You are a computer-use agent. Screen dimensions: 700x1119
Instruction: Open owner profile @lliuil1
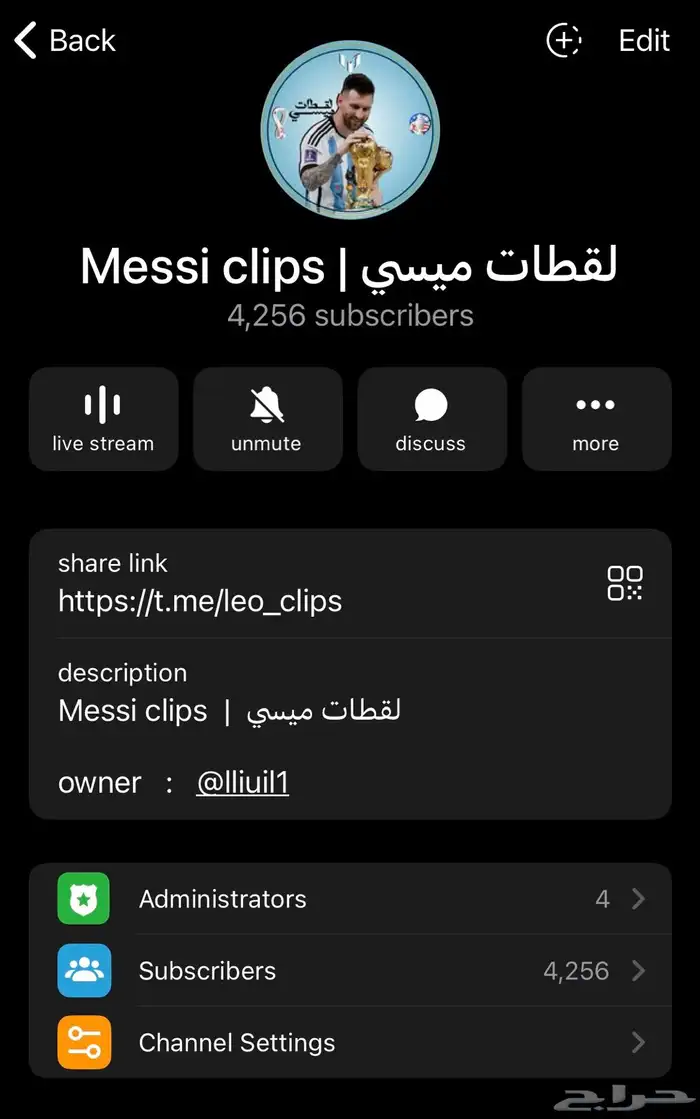pos(242,782)
